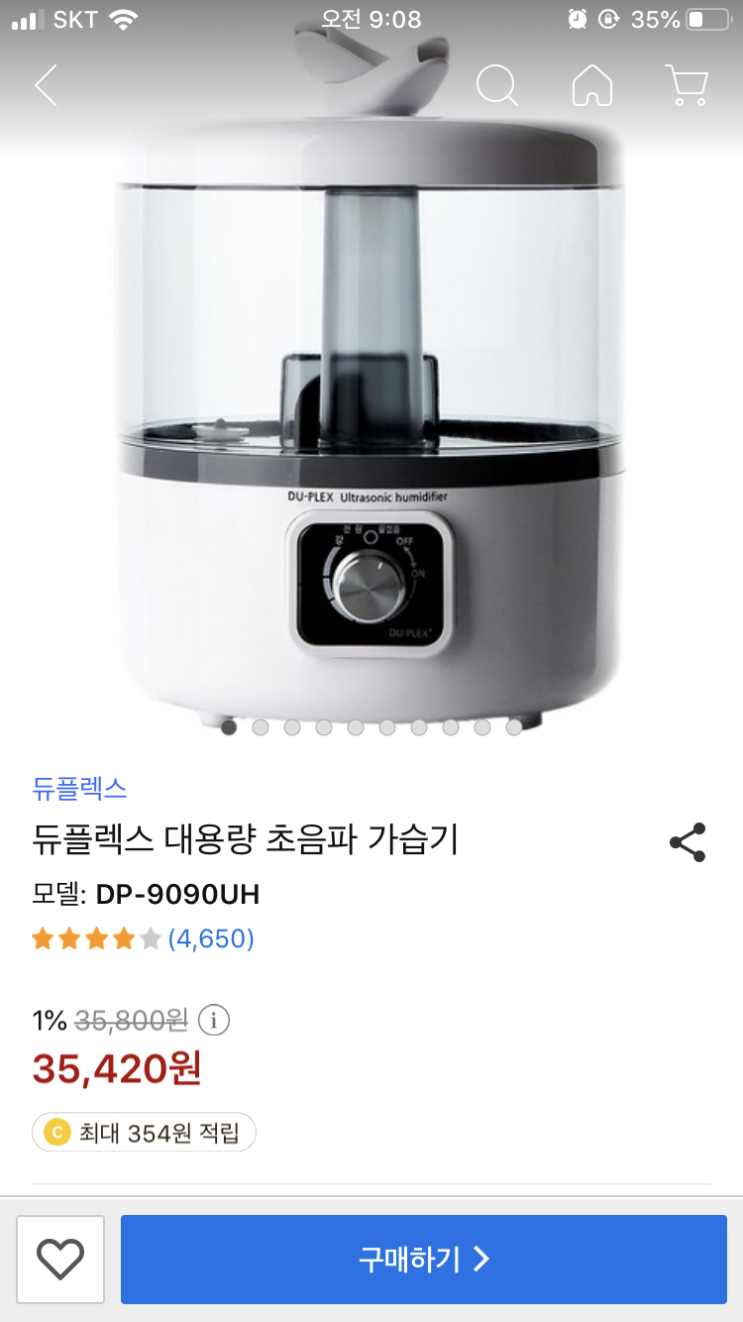Open the shopping cart

coord(687,86)
